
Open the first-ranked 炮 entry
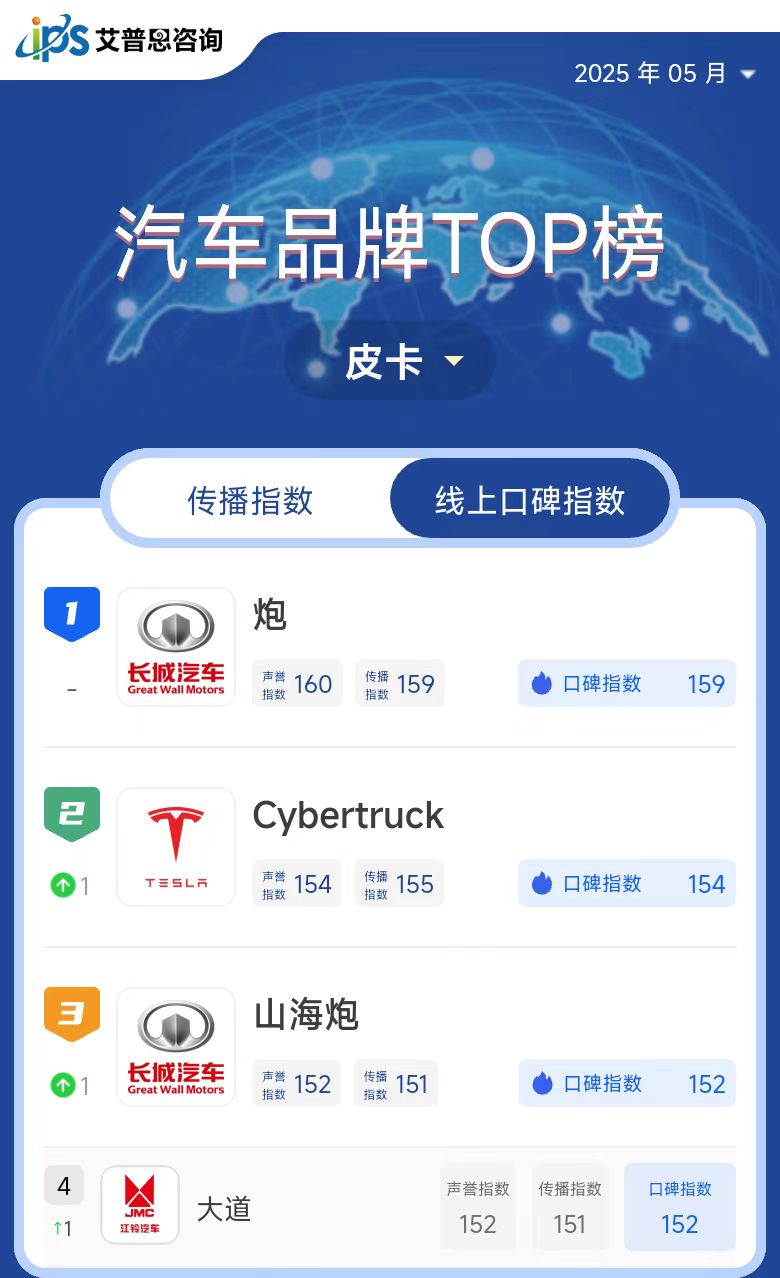pyautogui.click(x=390, y=647)
